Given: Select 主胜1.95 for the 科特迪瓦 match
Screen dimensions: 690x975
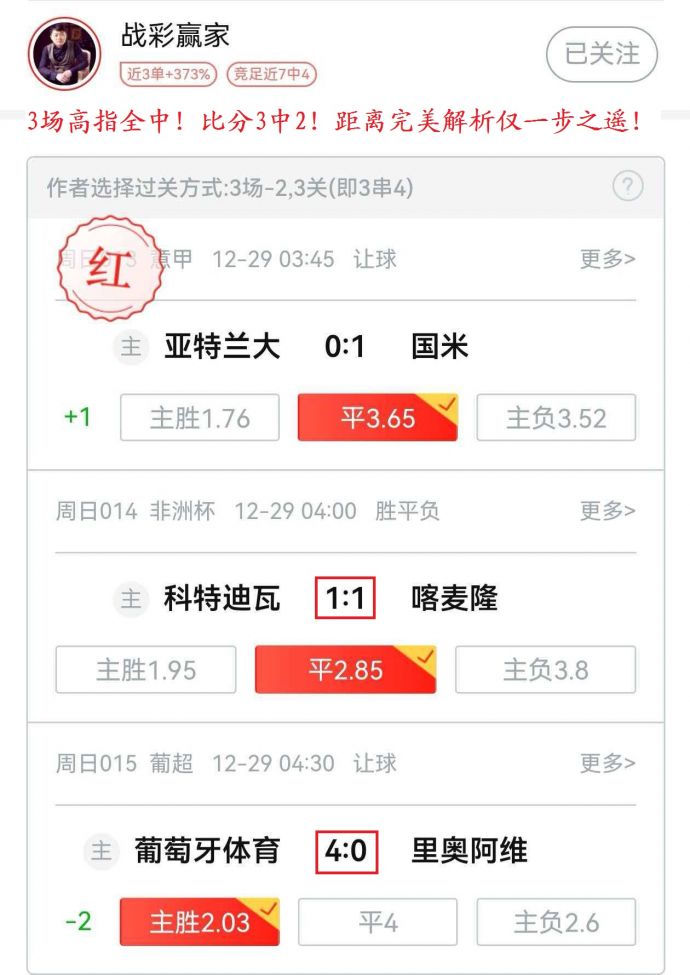Looking at the screenshot, I should point(145,670).
